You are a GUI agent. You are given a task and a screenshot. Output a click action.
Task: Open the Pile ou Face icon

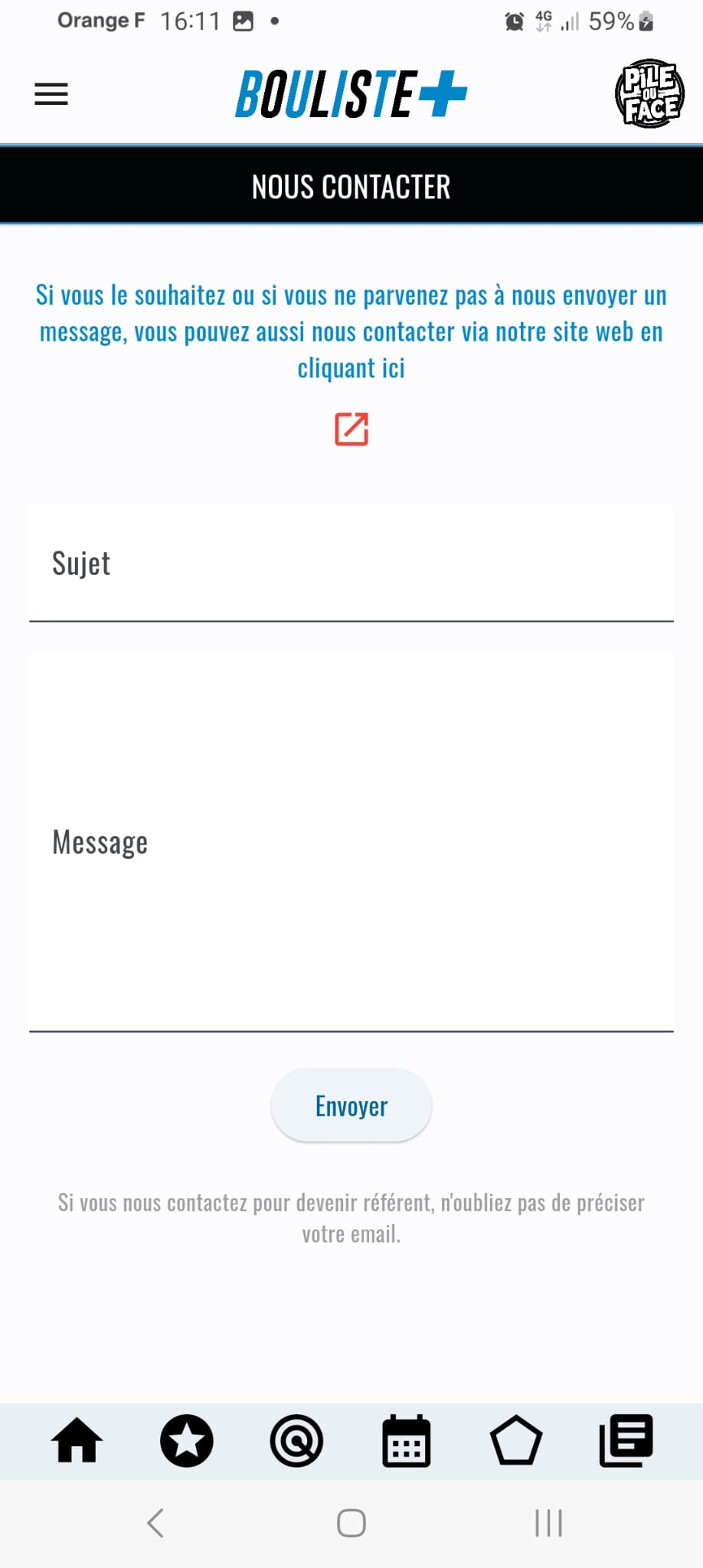pyautogui.click(x=649, y=93)
